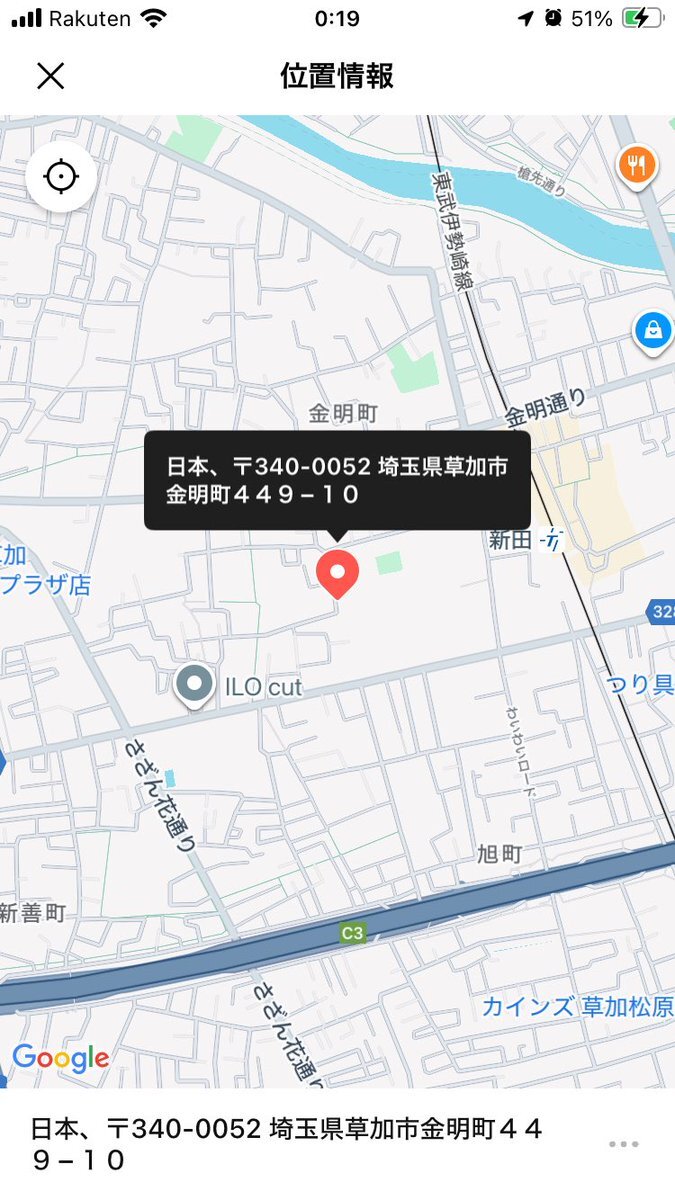Center map on my current location
675x1200 pixels.
[x=61, y=178]
